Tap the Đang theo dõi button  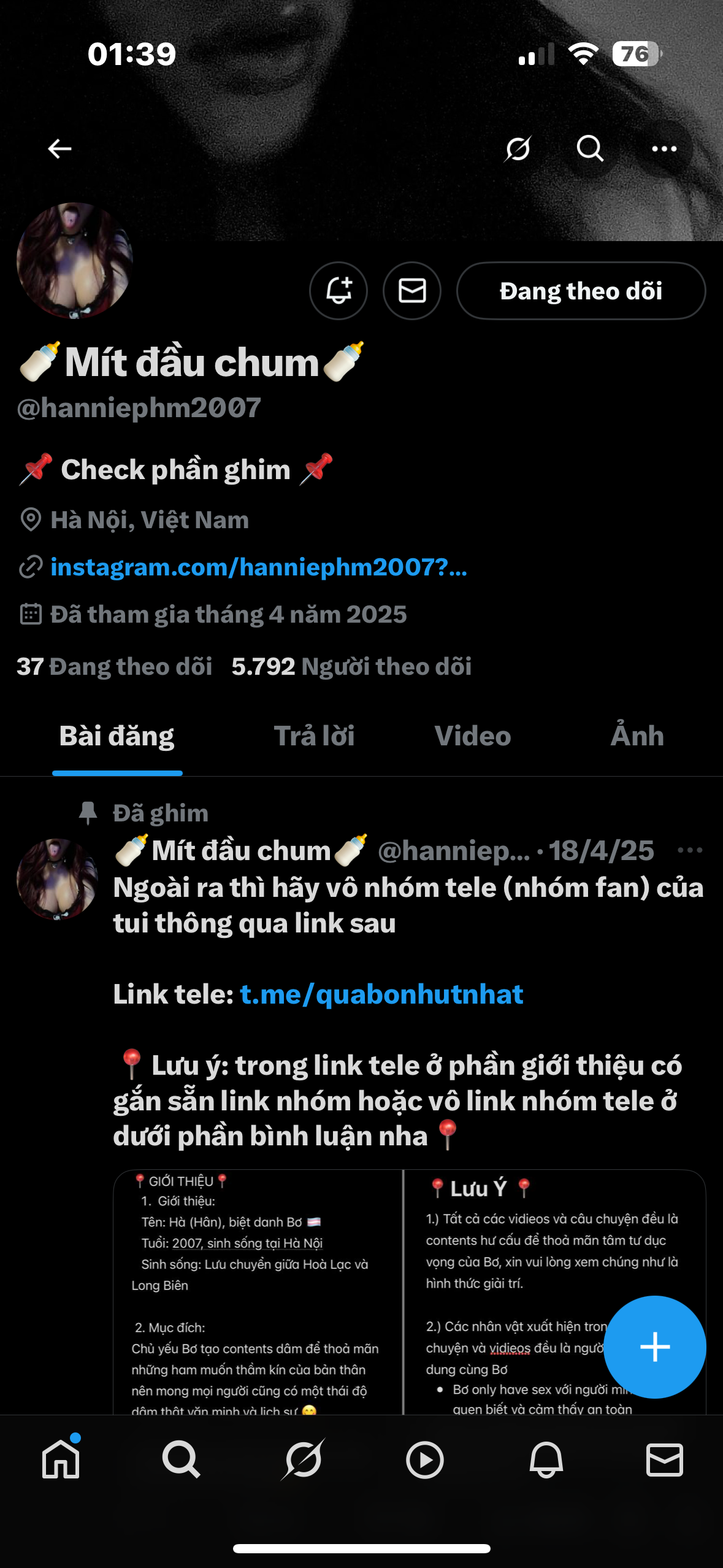pos(581,291)
